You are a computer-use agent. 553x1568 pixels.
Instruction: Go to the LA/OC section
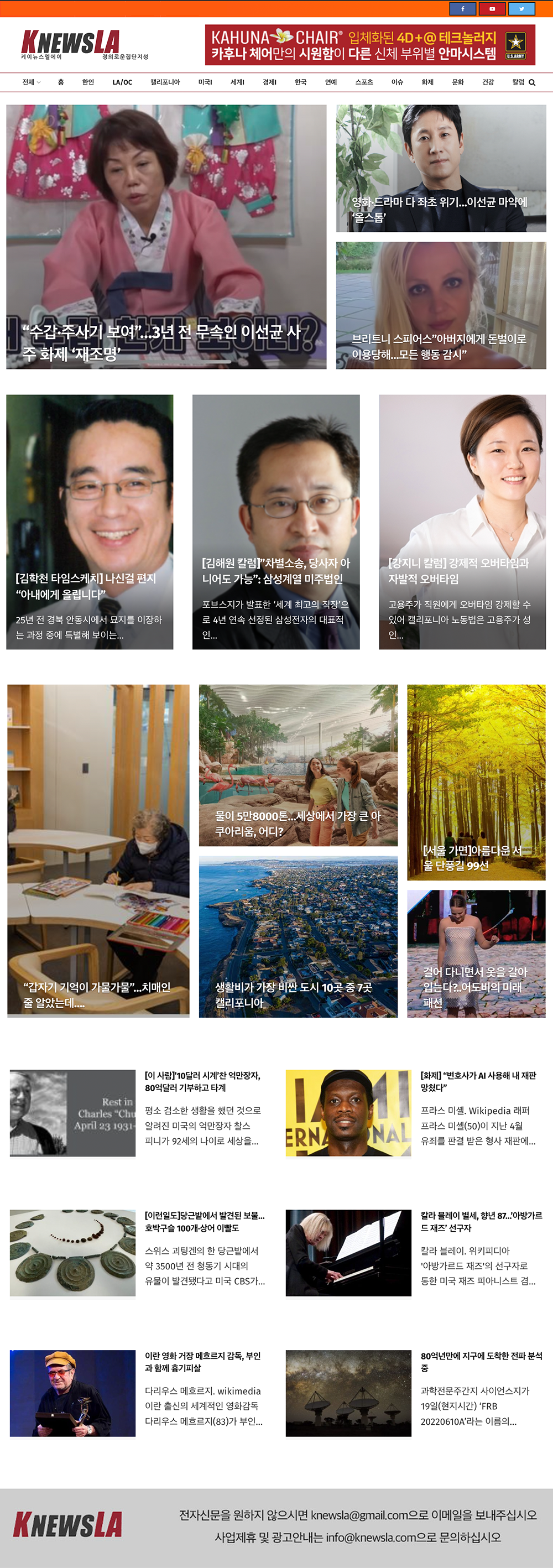coord(122,82)
